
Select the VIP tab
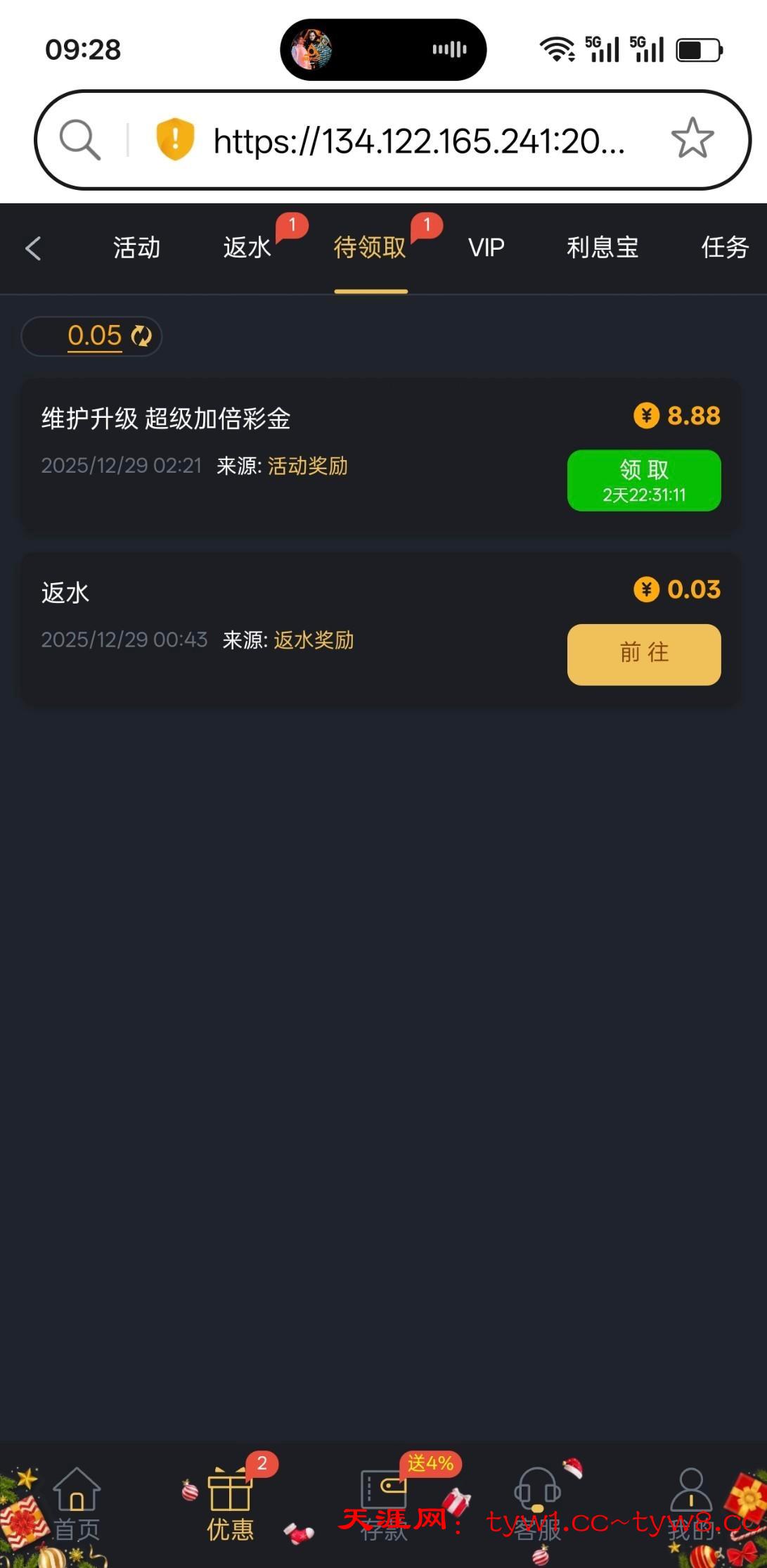pyautogui.click(x=486, y=248)
